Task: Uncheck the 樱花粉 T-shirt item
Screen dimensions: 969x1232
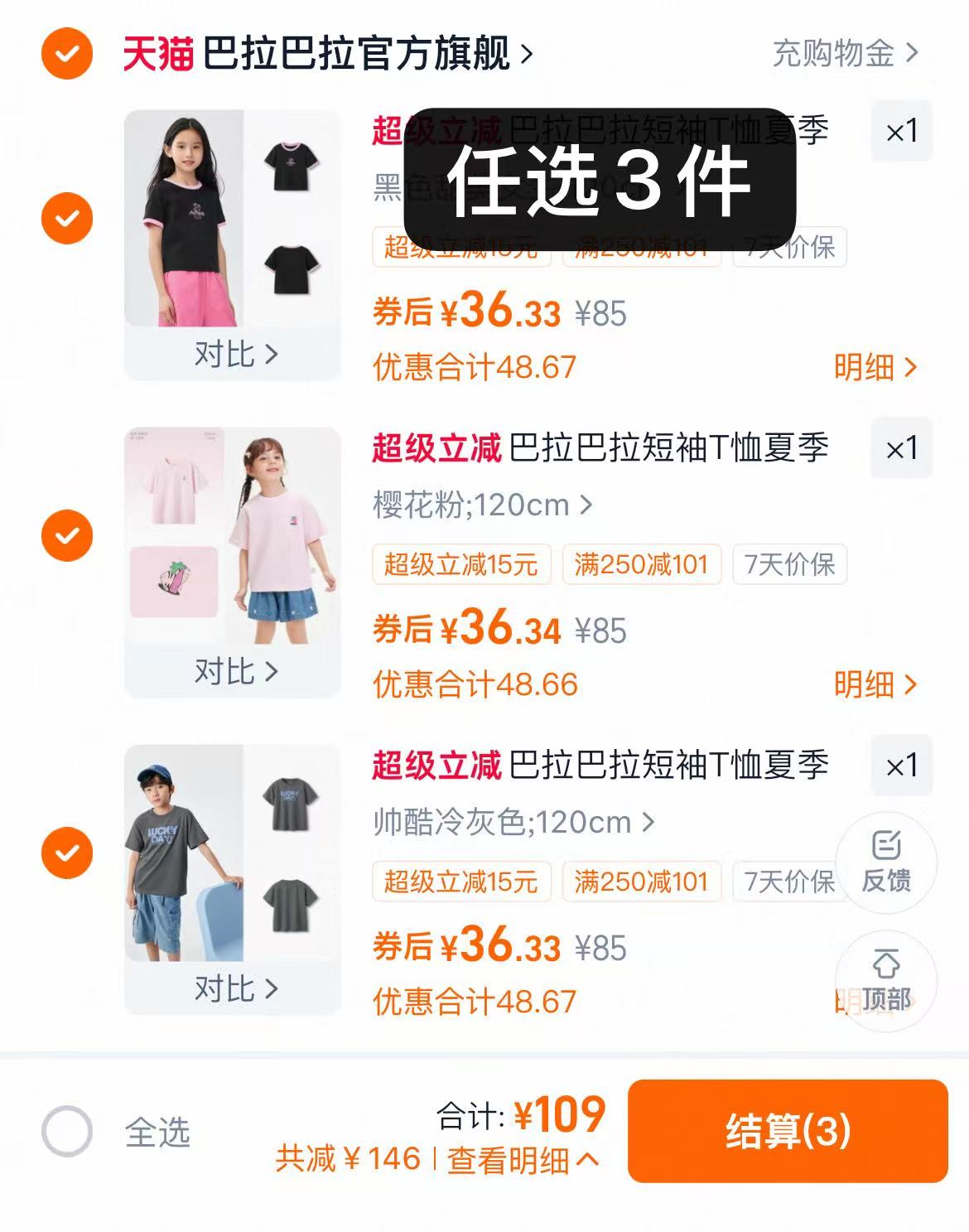Action: tap(67, 535)
